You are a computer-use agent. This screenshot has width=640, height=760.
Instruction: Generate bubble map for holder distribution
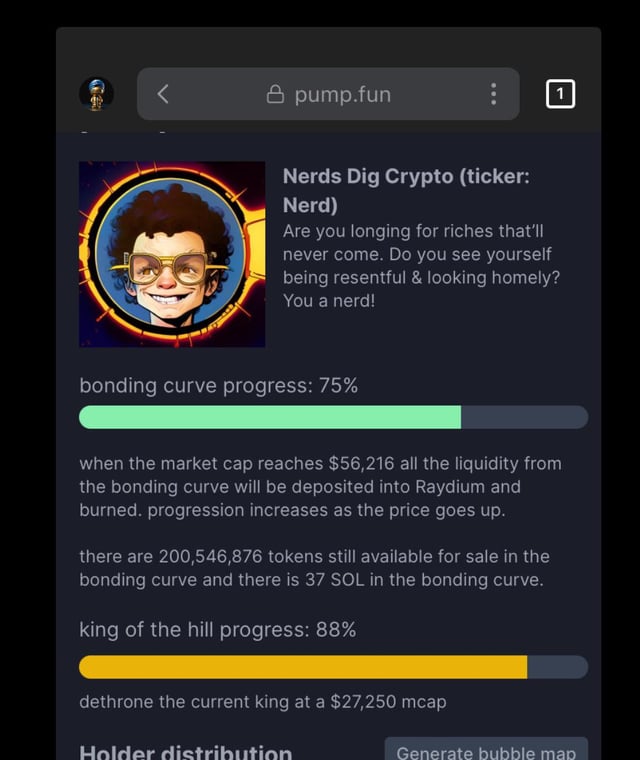click(486, 750)
